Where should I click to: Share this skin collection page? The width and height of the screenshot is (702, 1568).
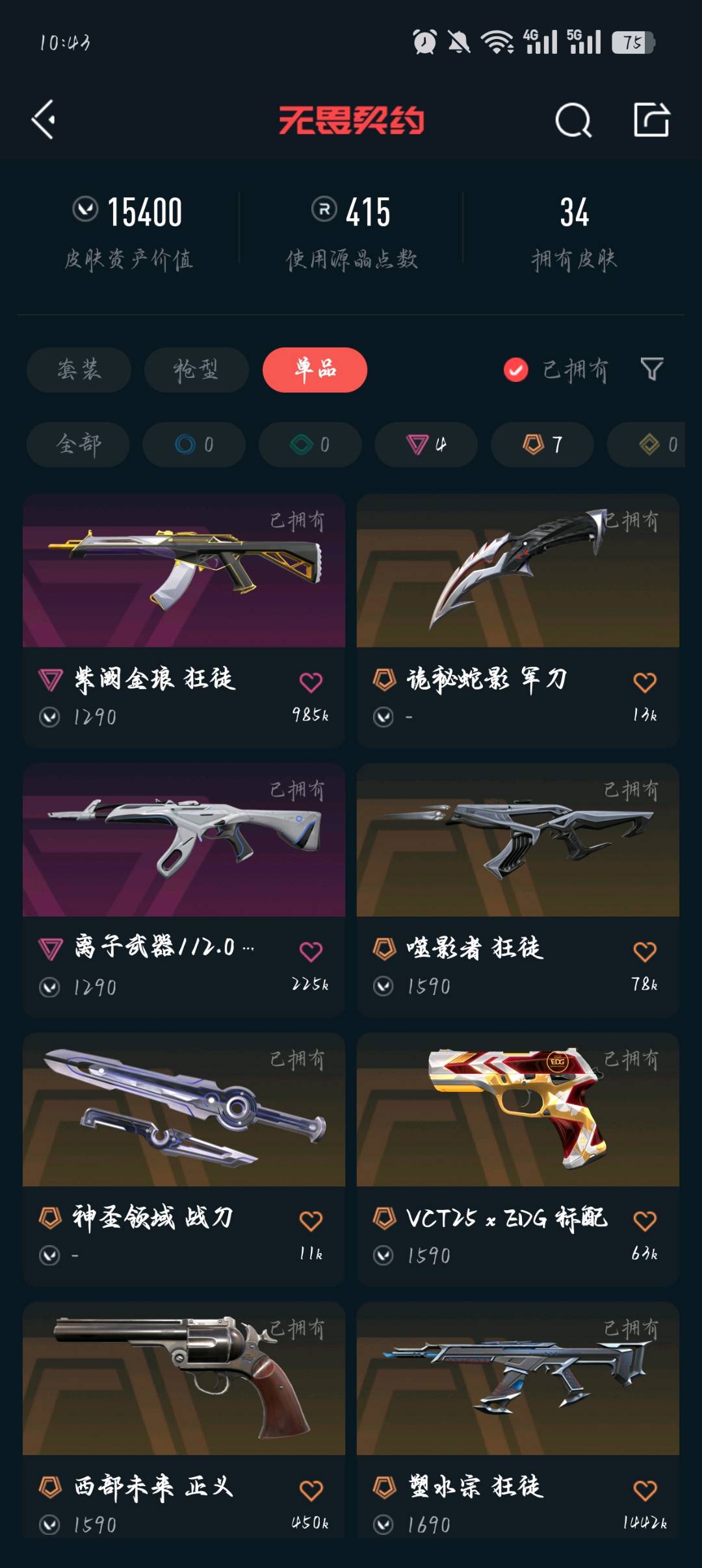click(651, 120)
